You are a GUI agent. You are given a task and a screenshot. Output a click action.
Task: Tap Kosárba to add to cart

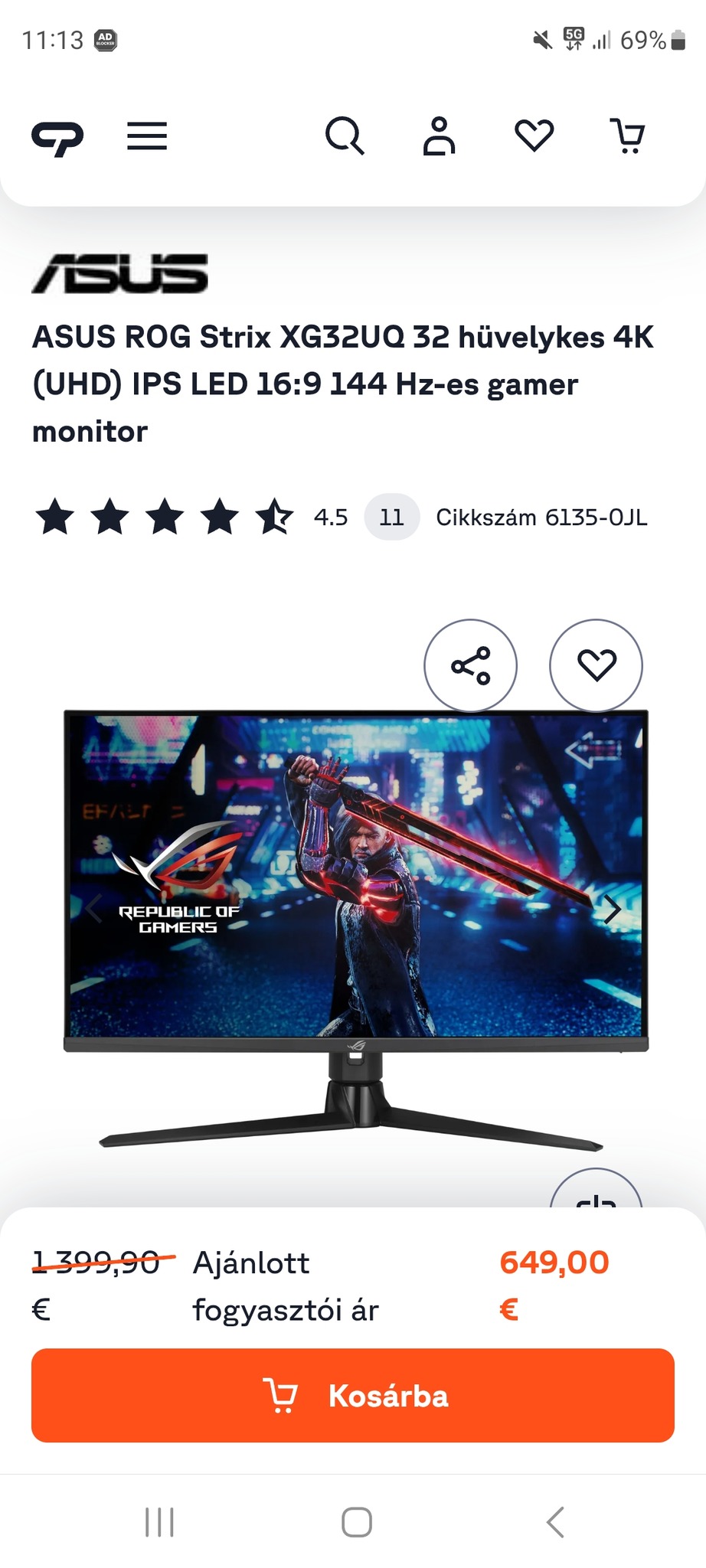point(353,1395)
